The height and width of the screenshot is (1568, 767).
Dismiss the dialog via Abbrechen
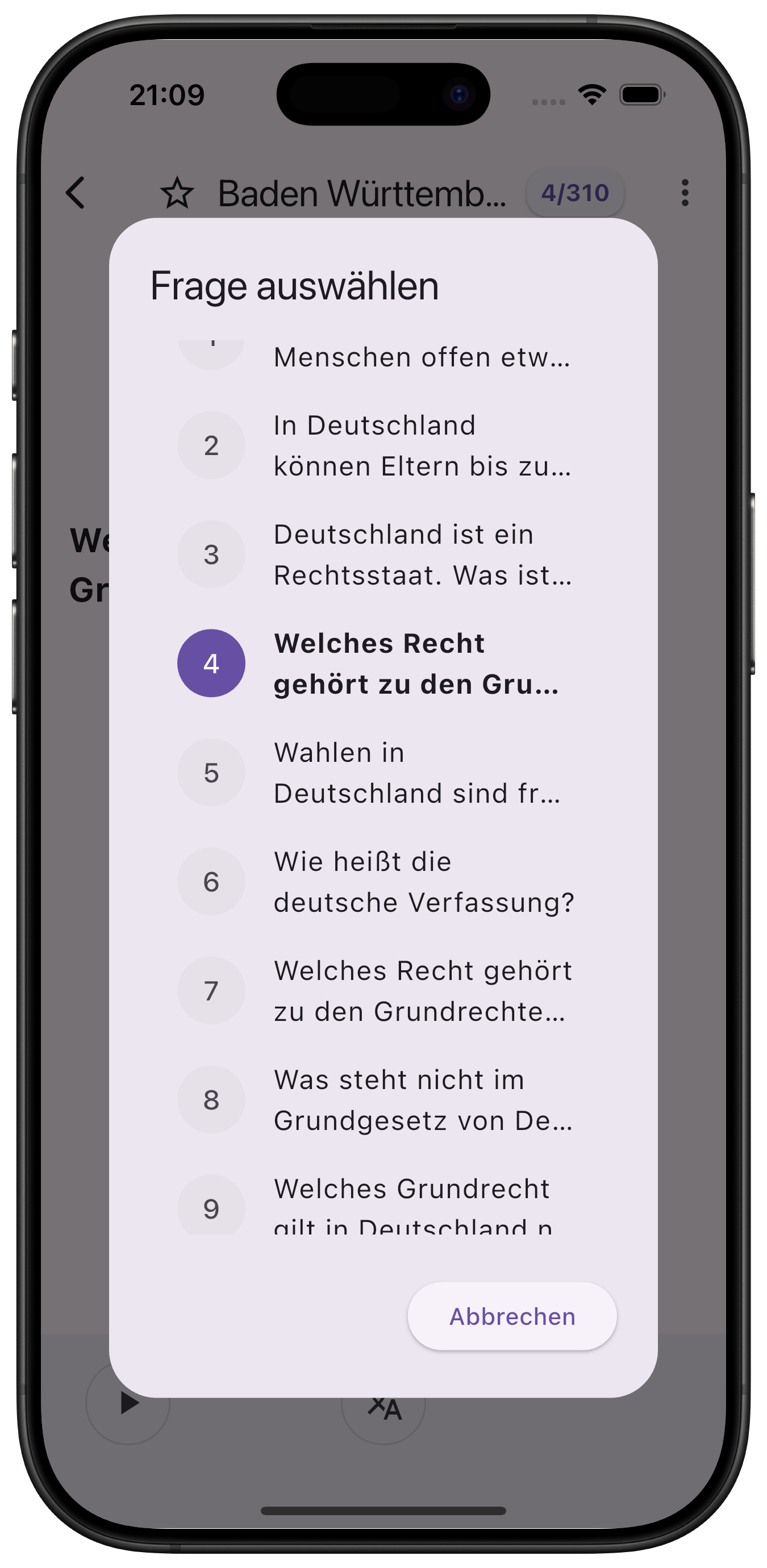511,1317
